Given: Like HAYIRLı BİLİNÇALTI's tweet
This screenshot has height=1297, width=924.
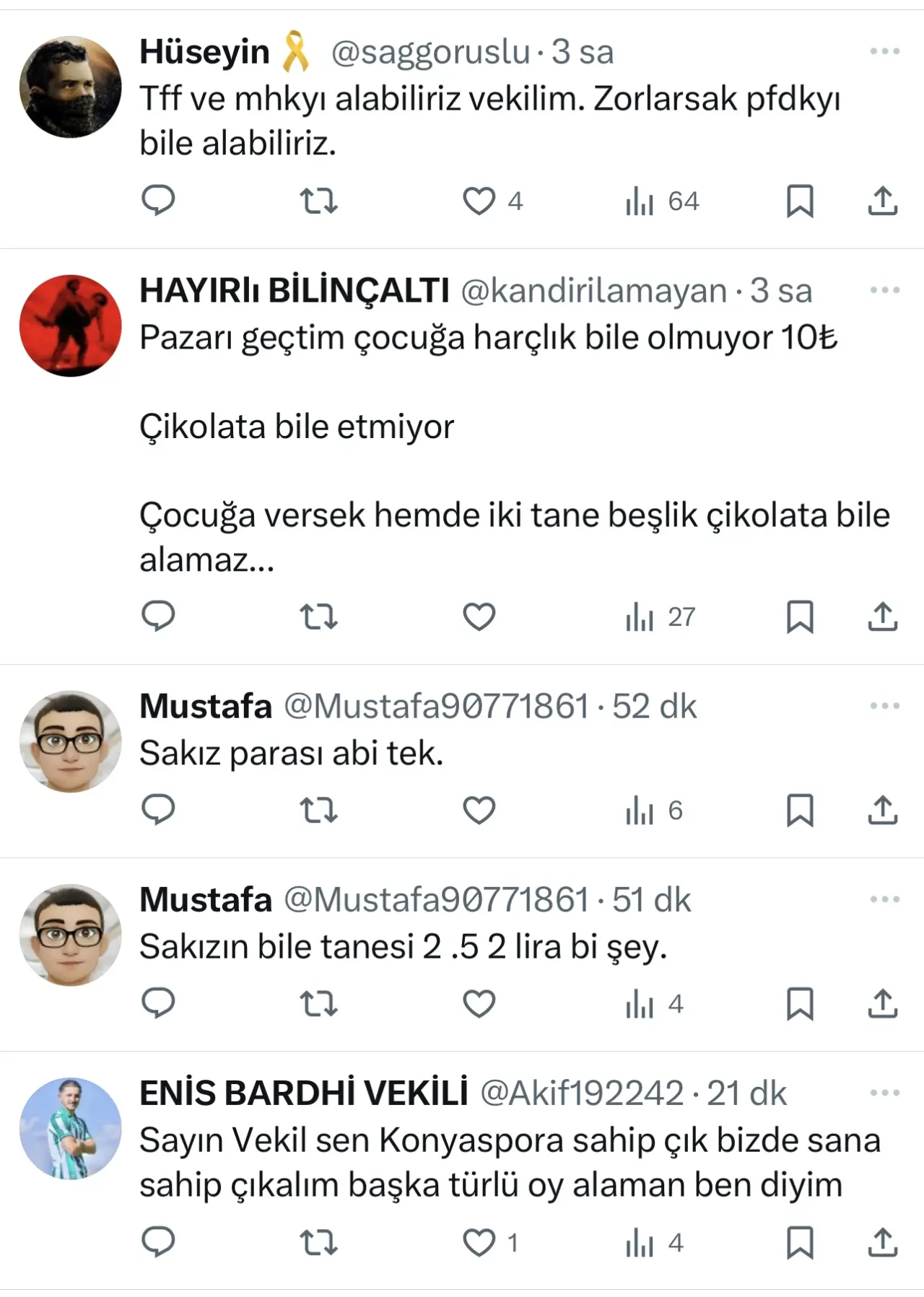Looking at the screenshot, I should click(x=479, y=617).
